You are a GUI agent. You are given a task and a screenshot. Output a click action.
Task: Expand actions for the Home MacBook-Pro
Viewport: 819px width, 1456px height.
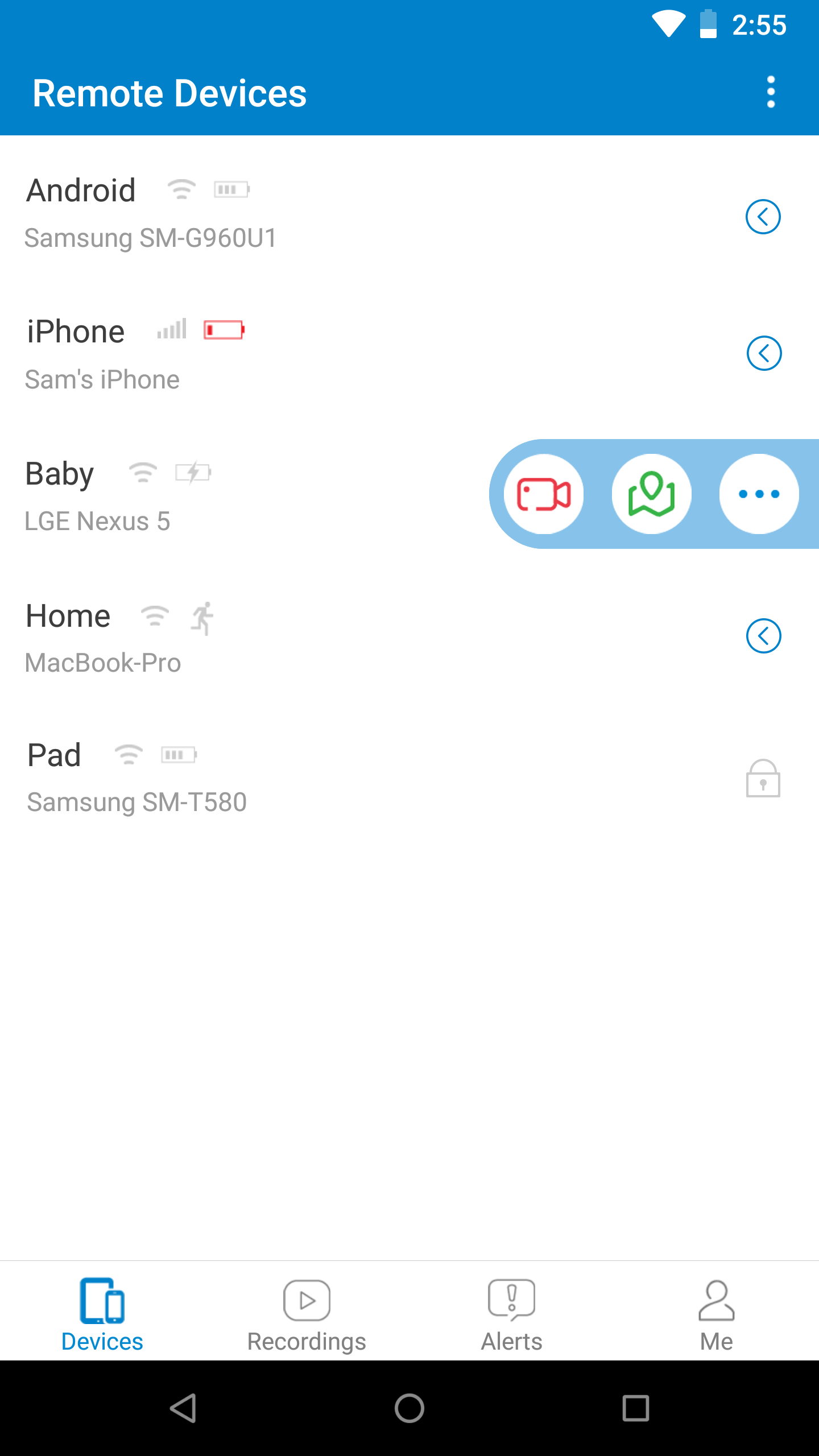763,636
